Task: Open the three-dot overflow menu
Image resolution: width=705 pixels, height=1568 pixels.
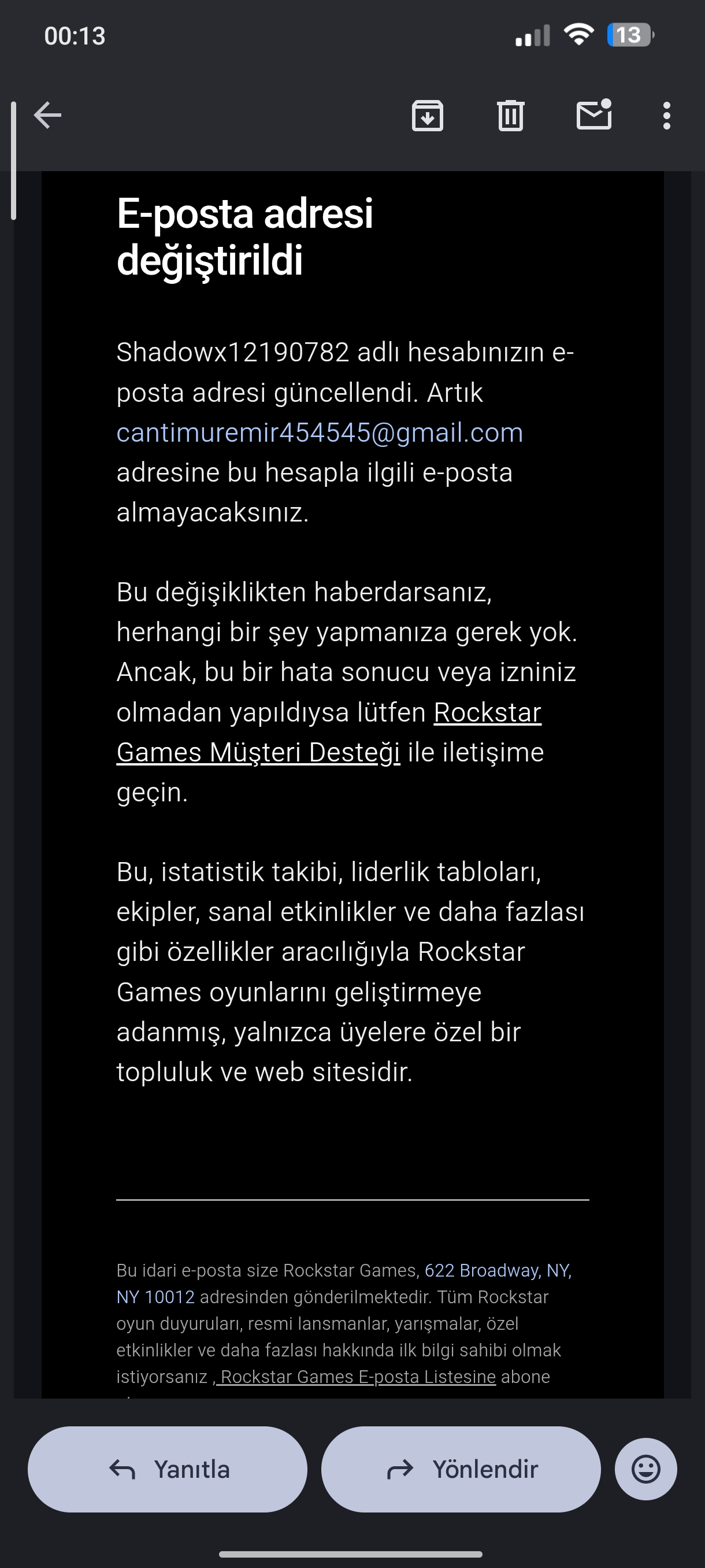Action: point(667,116)
